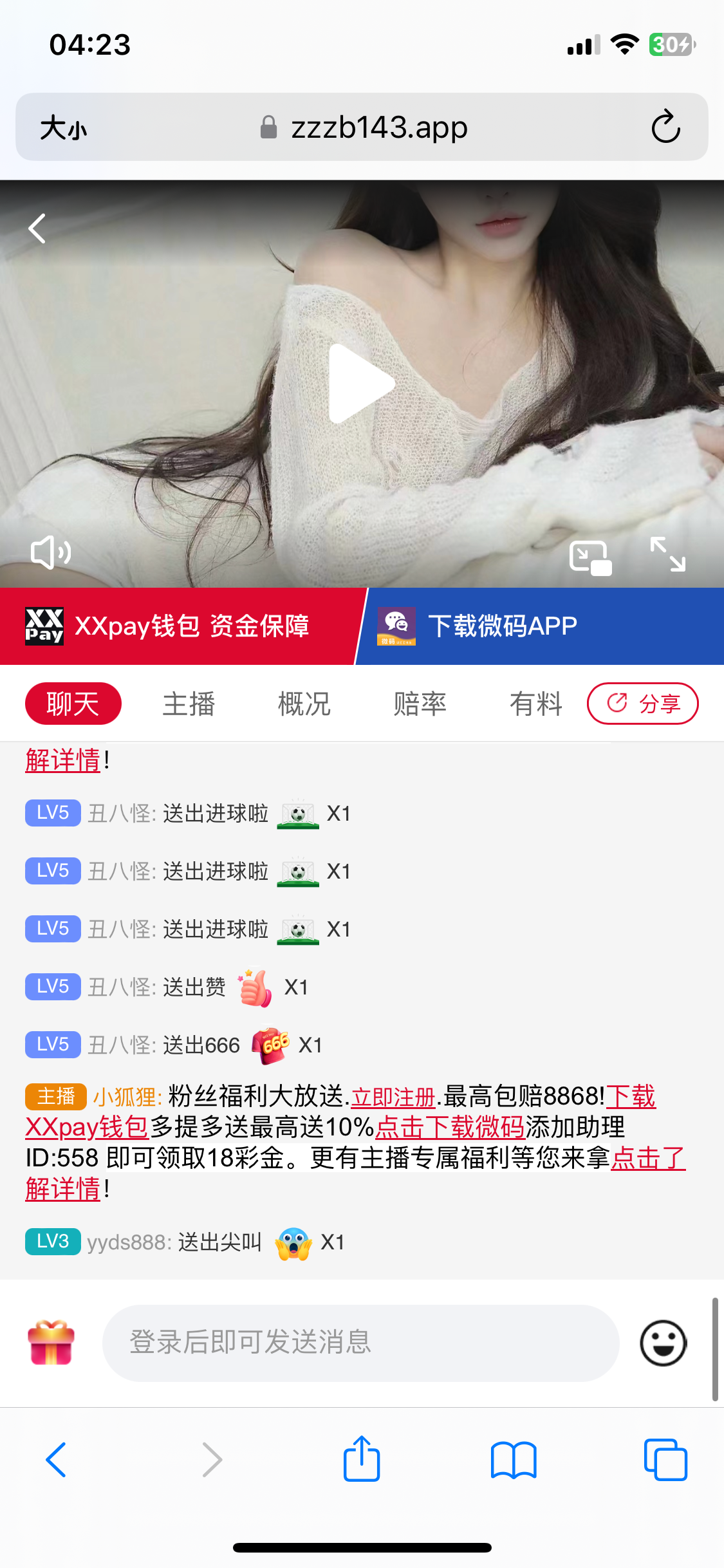Open the gift box icon
The image size is (724, 1568).
[x=51, y=1343]
